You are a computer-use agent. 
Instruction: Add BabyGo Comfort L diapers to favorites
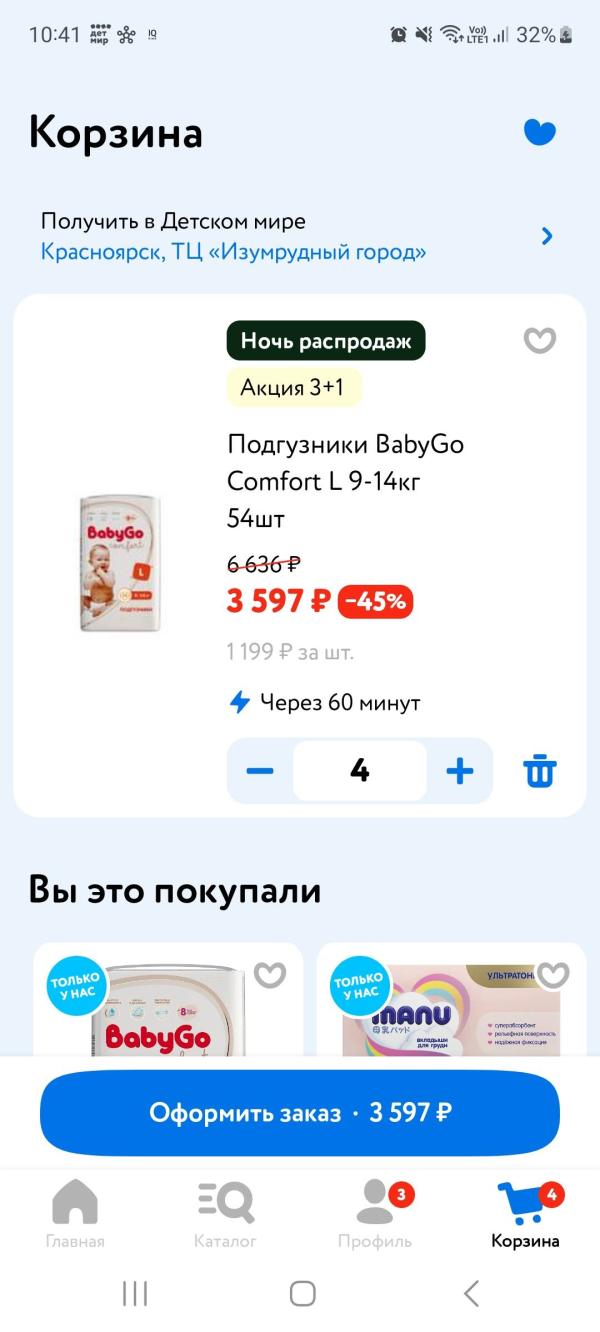(539, 341)
